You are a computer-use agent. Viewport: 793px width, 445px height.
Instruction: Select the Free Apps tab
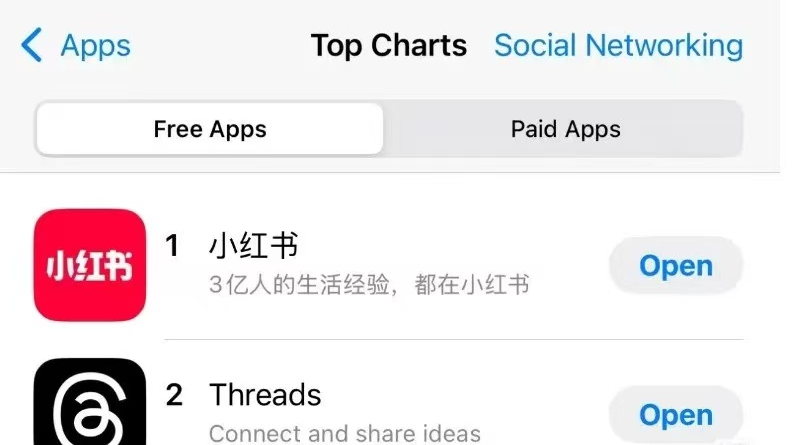tap(210, 129)
